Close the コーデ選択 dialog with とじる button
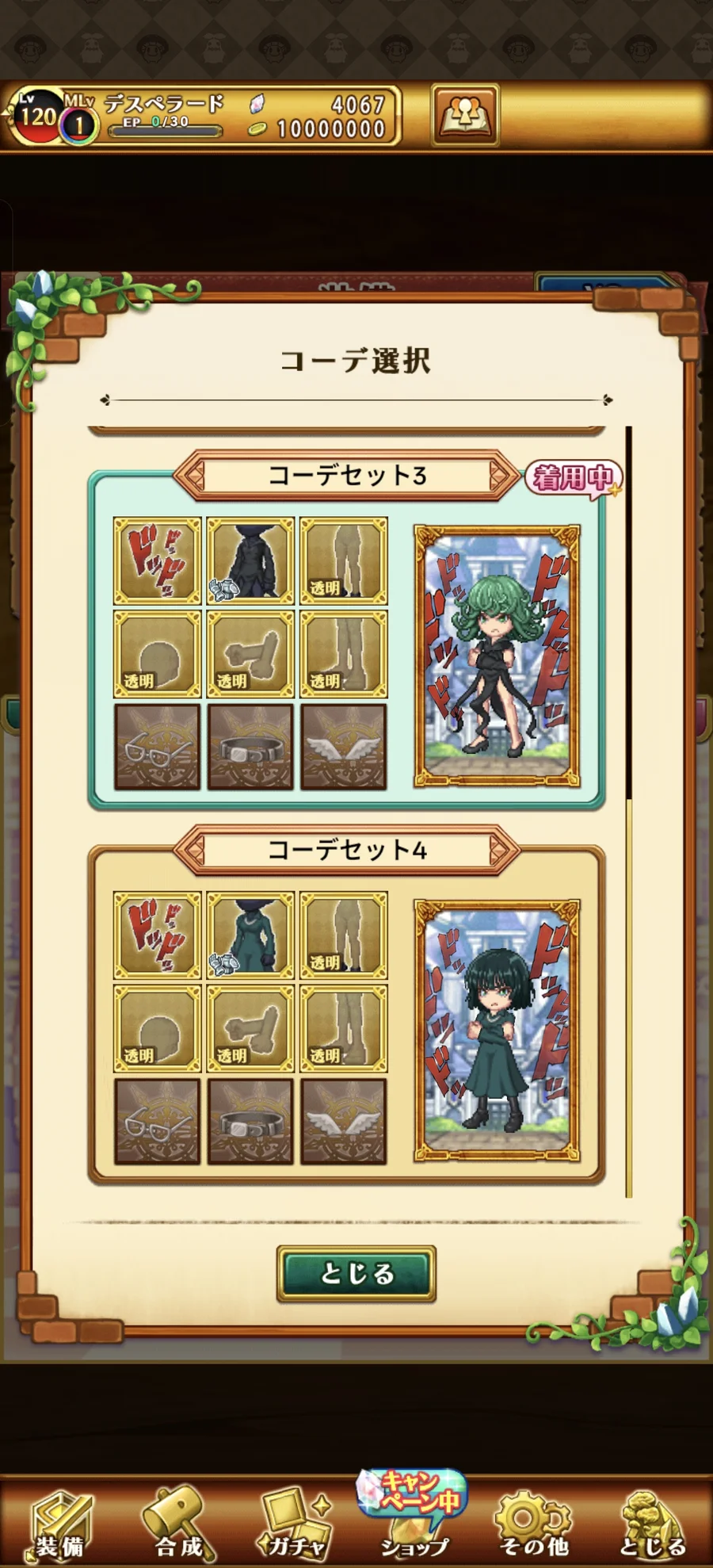Screen dimensions: 713x1568 [356, 1274]
